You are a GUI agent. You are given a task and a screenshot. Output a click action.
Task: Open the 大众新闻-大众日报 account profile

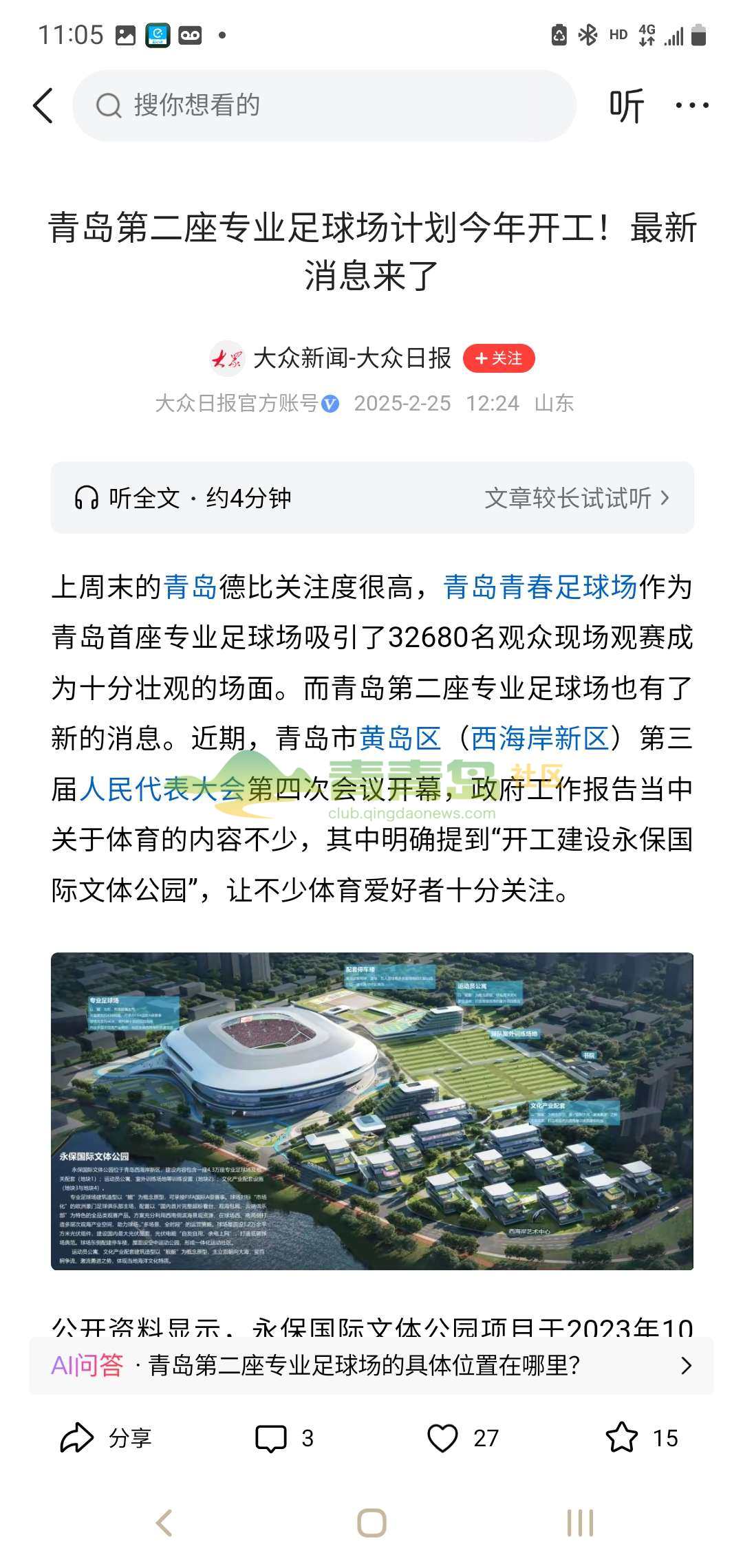351,358
